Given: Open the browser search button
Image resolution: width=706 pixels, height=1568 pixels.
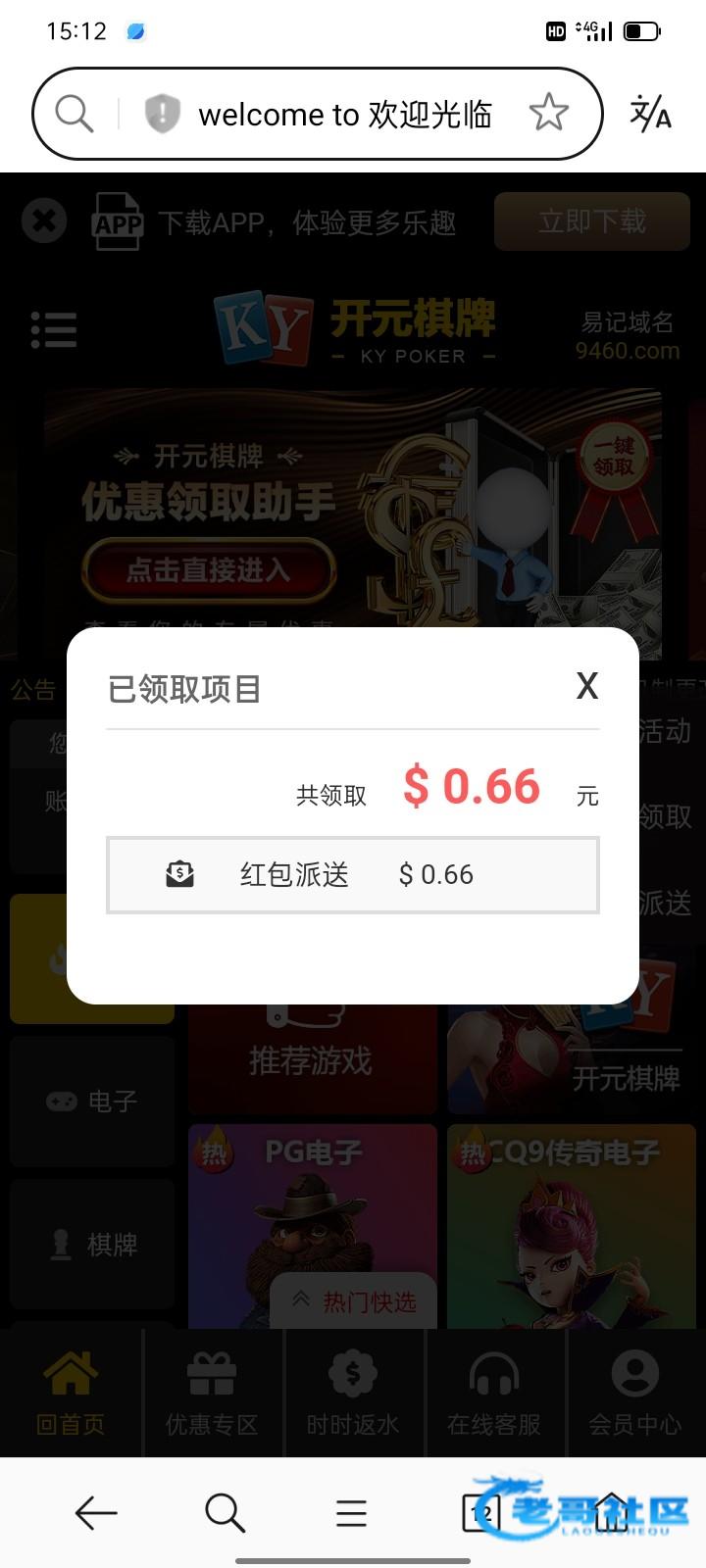Looking at the screenshot, I should point(225,1513).
